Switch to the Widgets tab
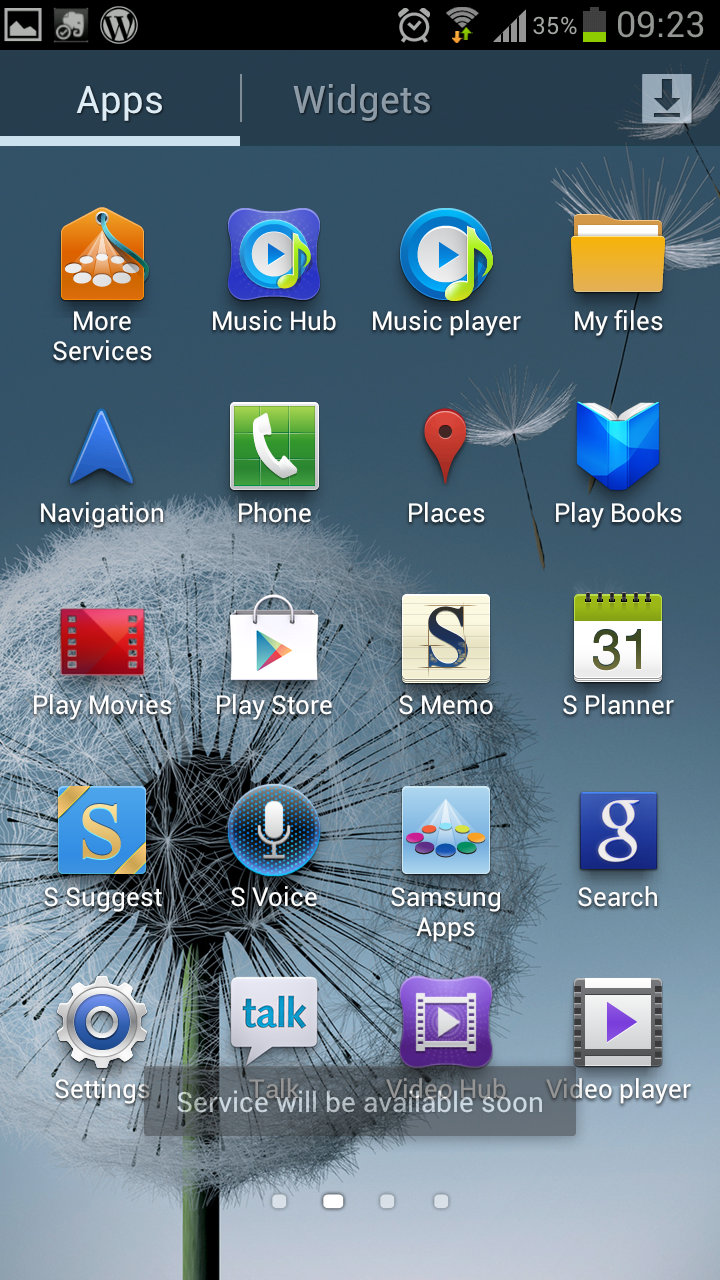This screenshot has width=720, height=1280. point(361,100)
